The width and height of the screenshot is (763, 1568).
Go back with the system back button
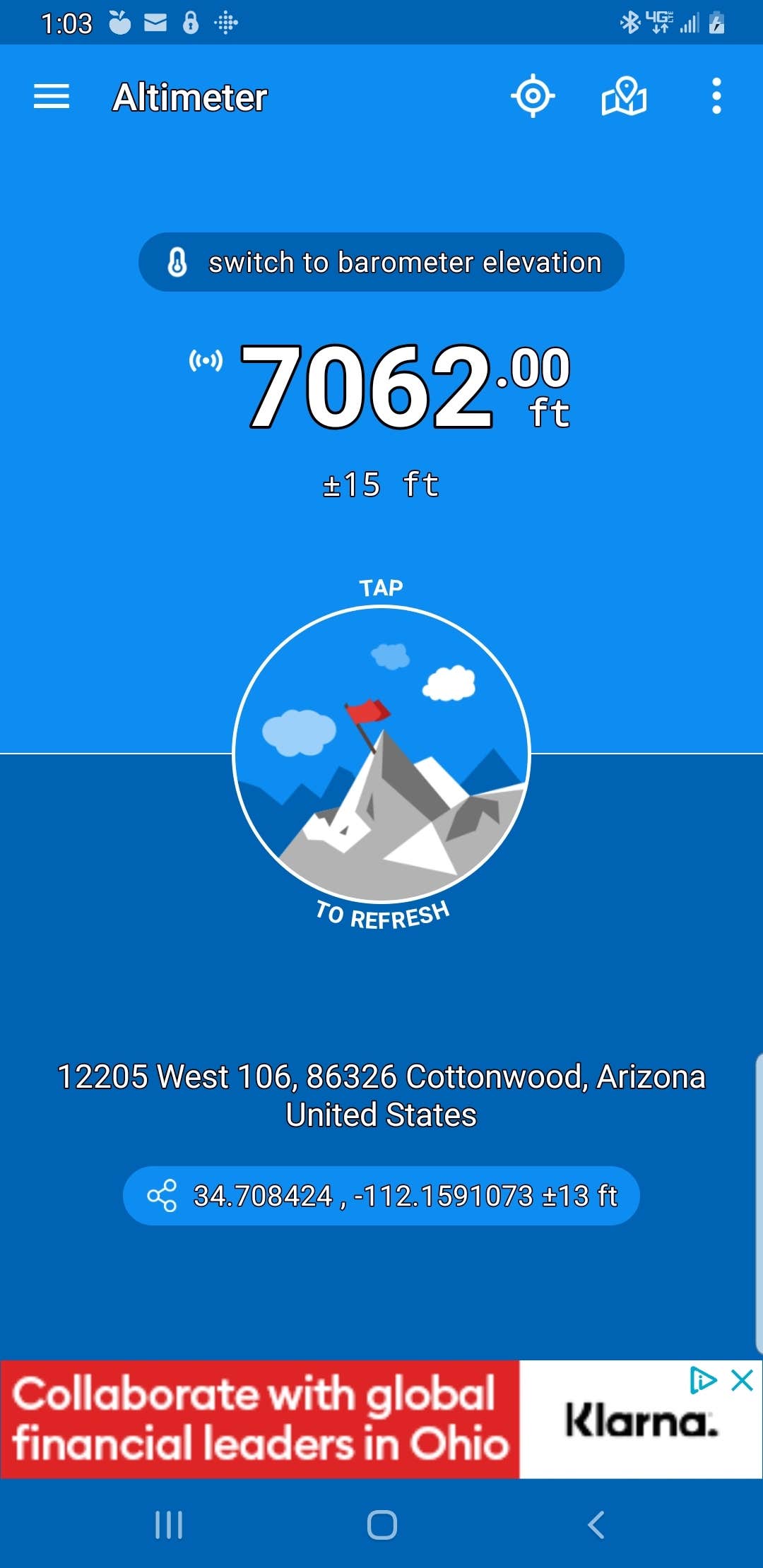tap(596, 1525)
